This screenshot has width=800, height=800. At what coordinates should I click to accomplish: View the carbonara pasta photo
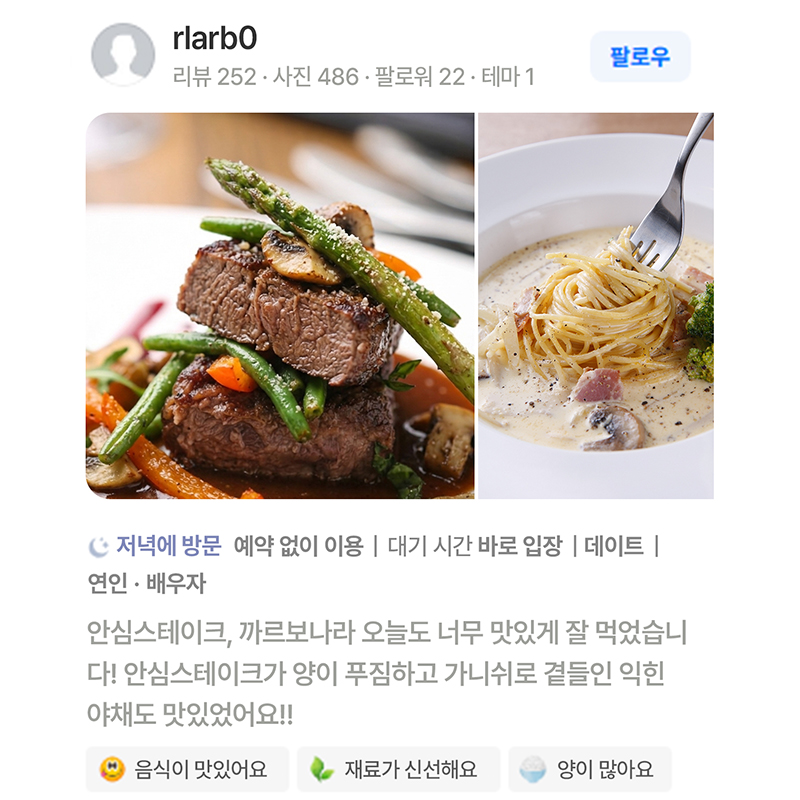(x=596, y=306)
